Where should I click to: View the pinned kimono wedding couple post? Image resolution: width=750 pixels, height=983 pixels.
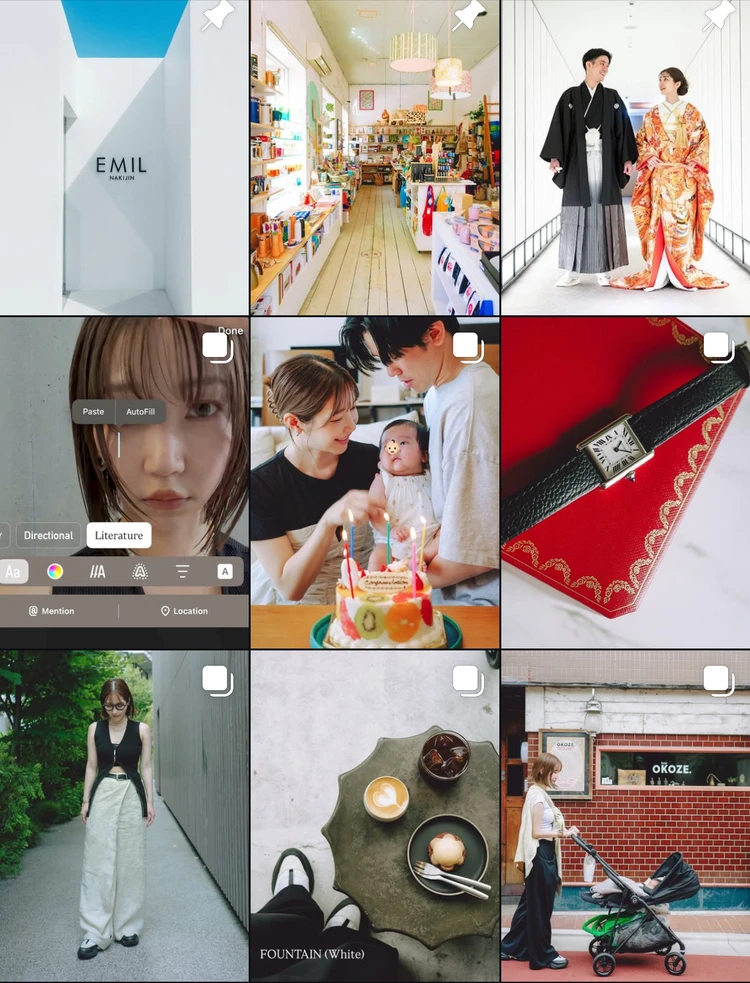point(626,157)
